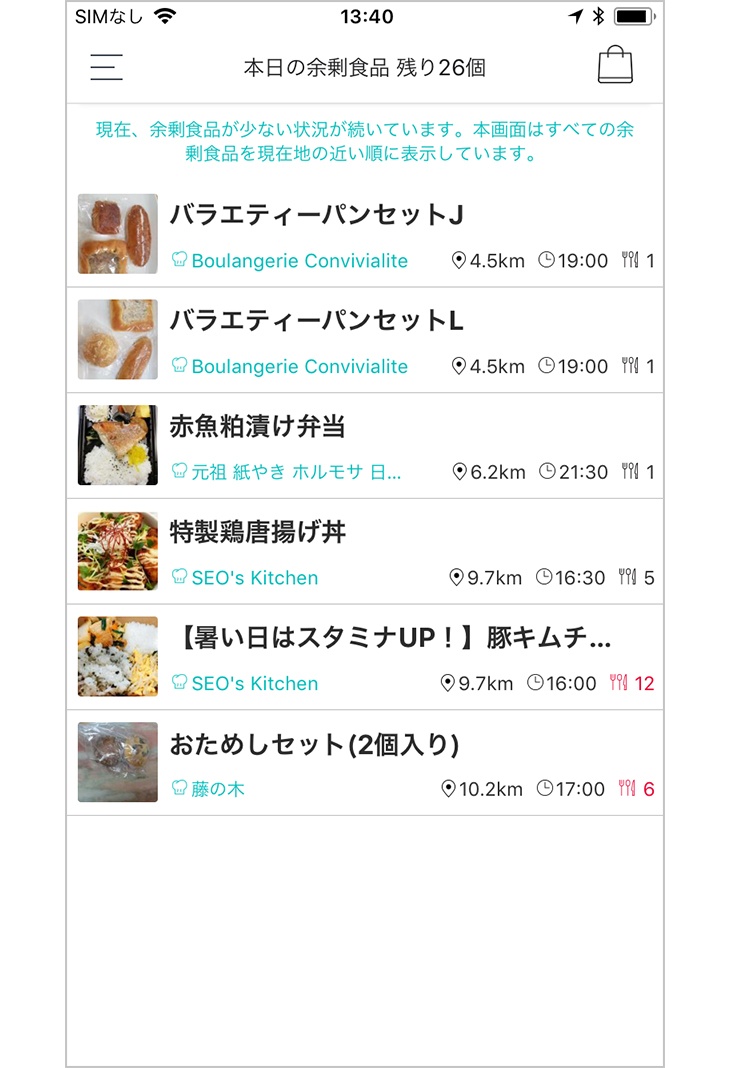The image size is (730, 1068).
Task: View 赤魚粕漬け弁当 details
Action: [x=258, y=427]
